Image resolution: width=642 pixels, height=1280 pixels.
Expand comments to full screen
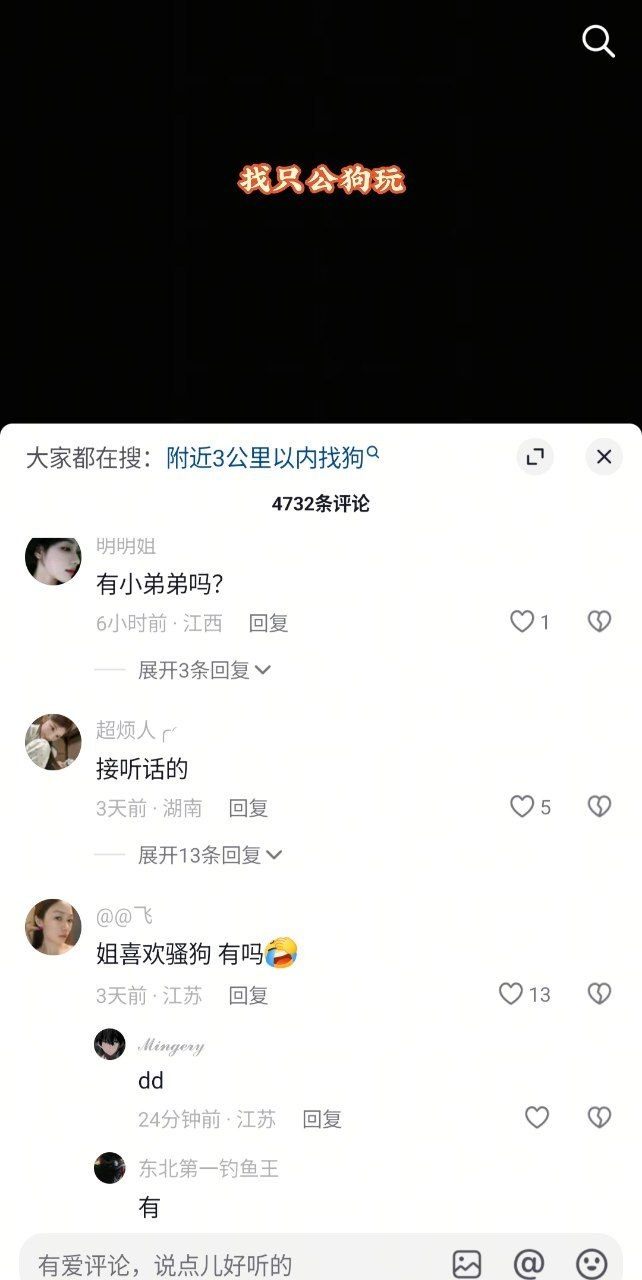(x=535, y=457)
